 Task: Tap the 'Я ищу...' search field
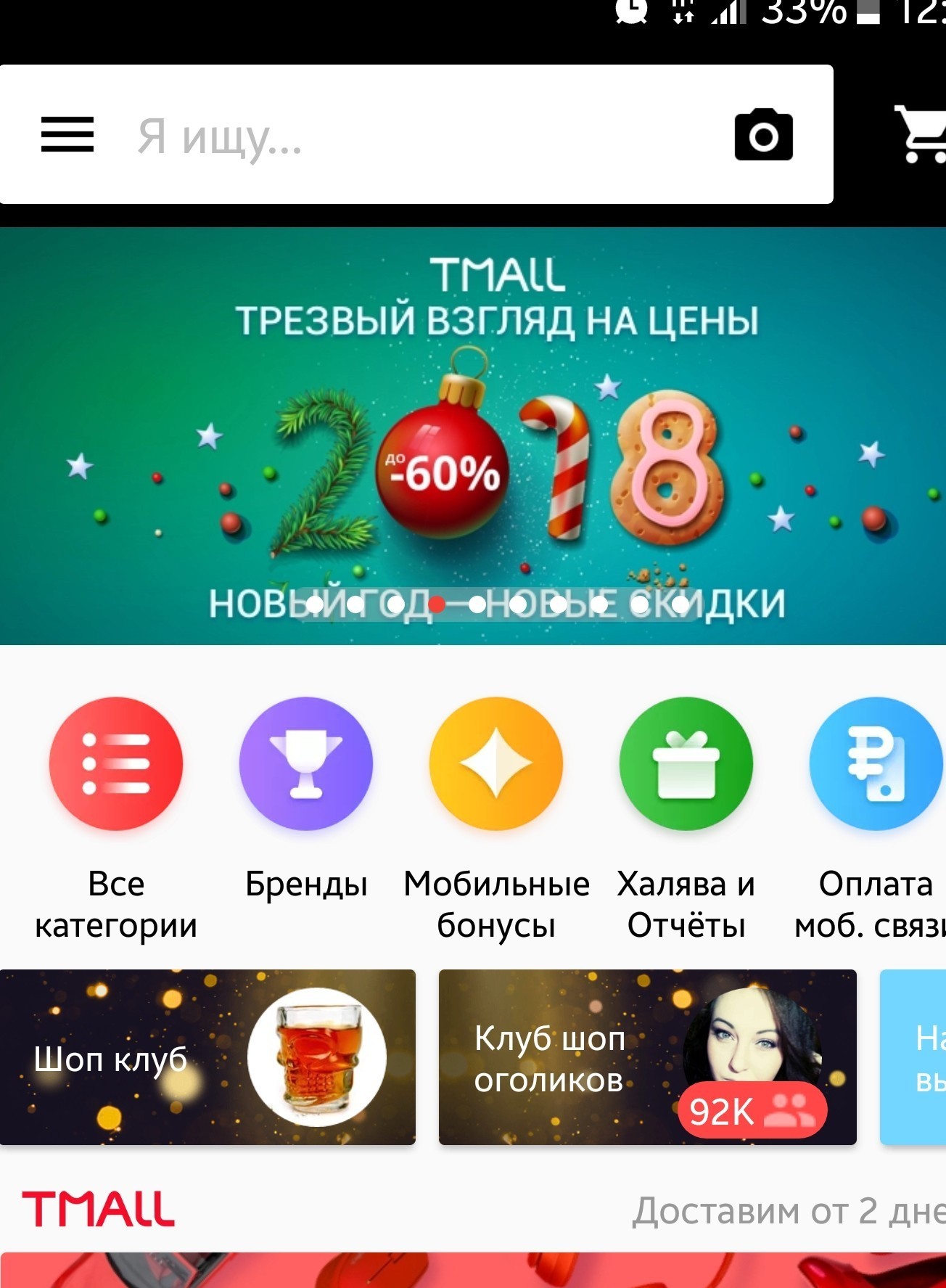[x=406, y=136]
